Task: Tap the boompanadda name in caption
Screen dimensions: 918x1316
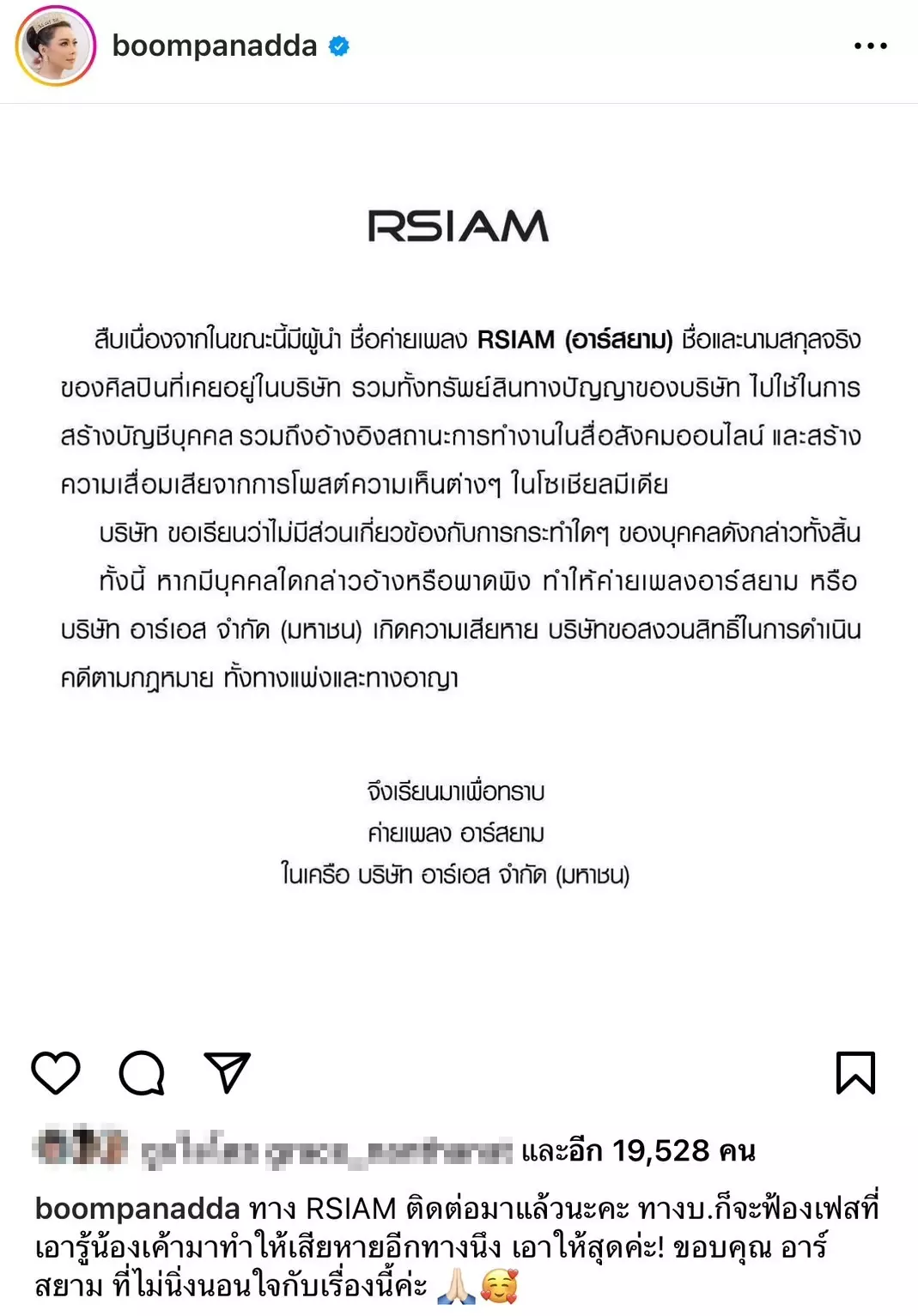Action: 137,1209
